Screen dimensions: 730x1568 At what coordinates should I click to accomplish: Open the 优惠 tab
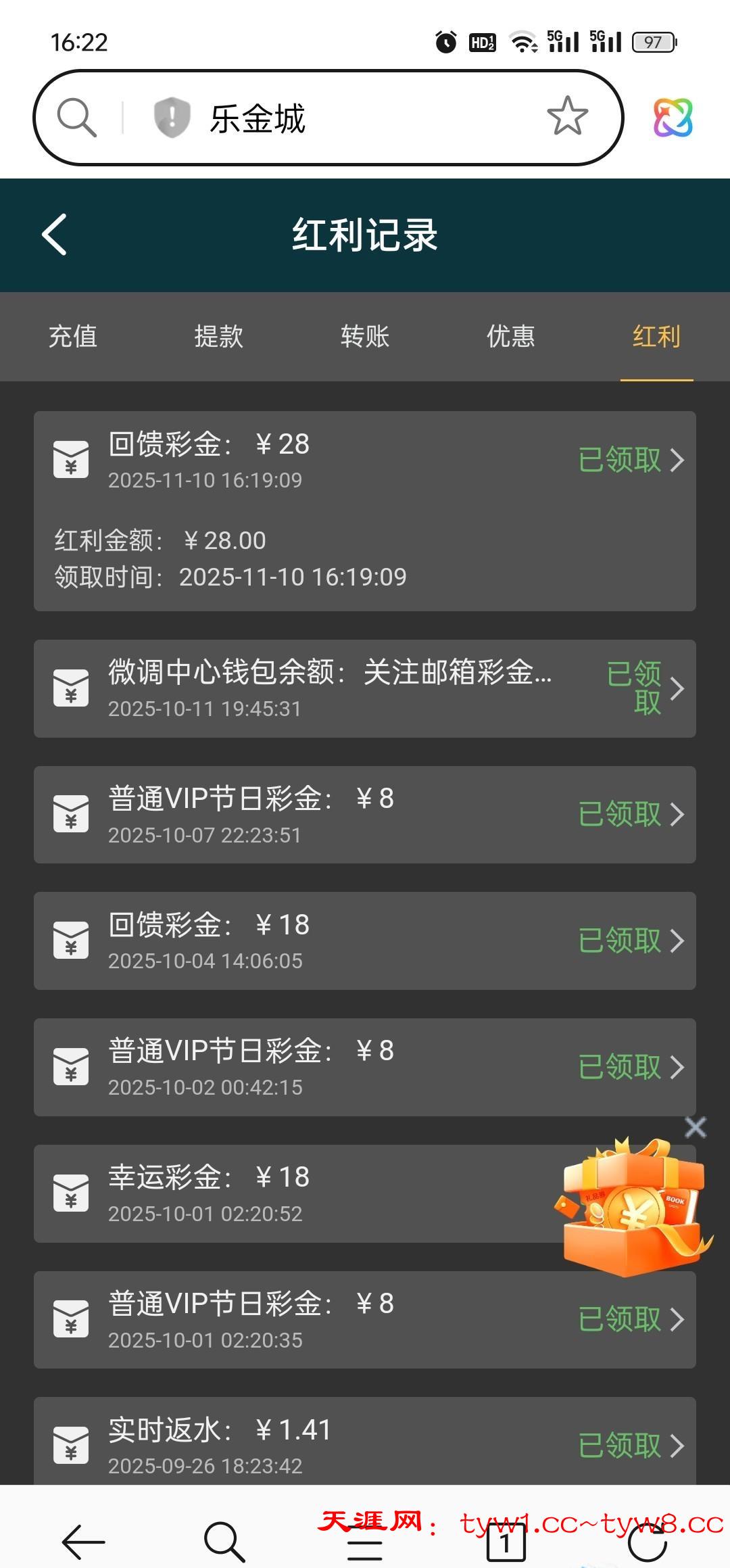(510, 336)
